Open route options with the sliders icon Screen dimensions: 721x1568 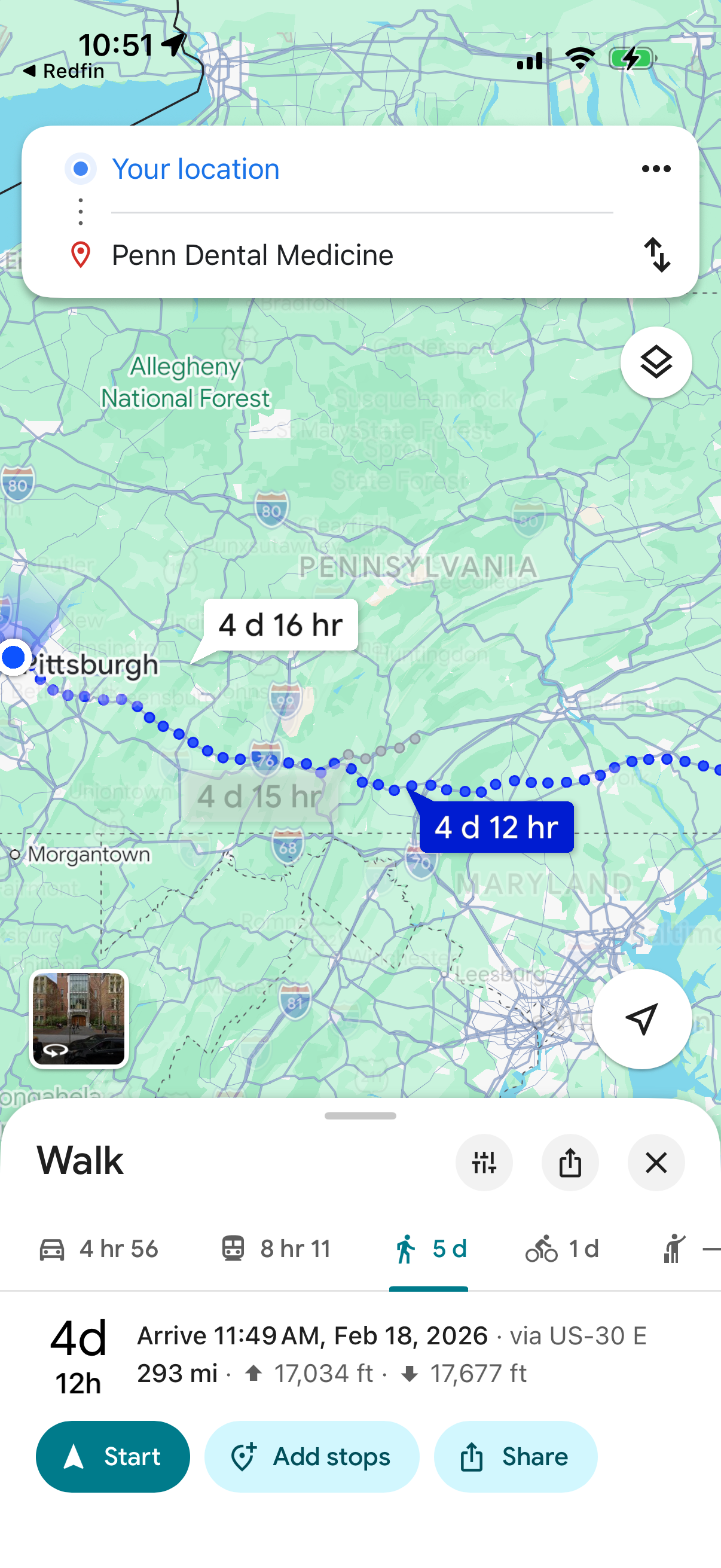484,1163
